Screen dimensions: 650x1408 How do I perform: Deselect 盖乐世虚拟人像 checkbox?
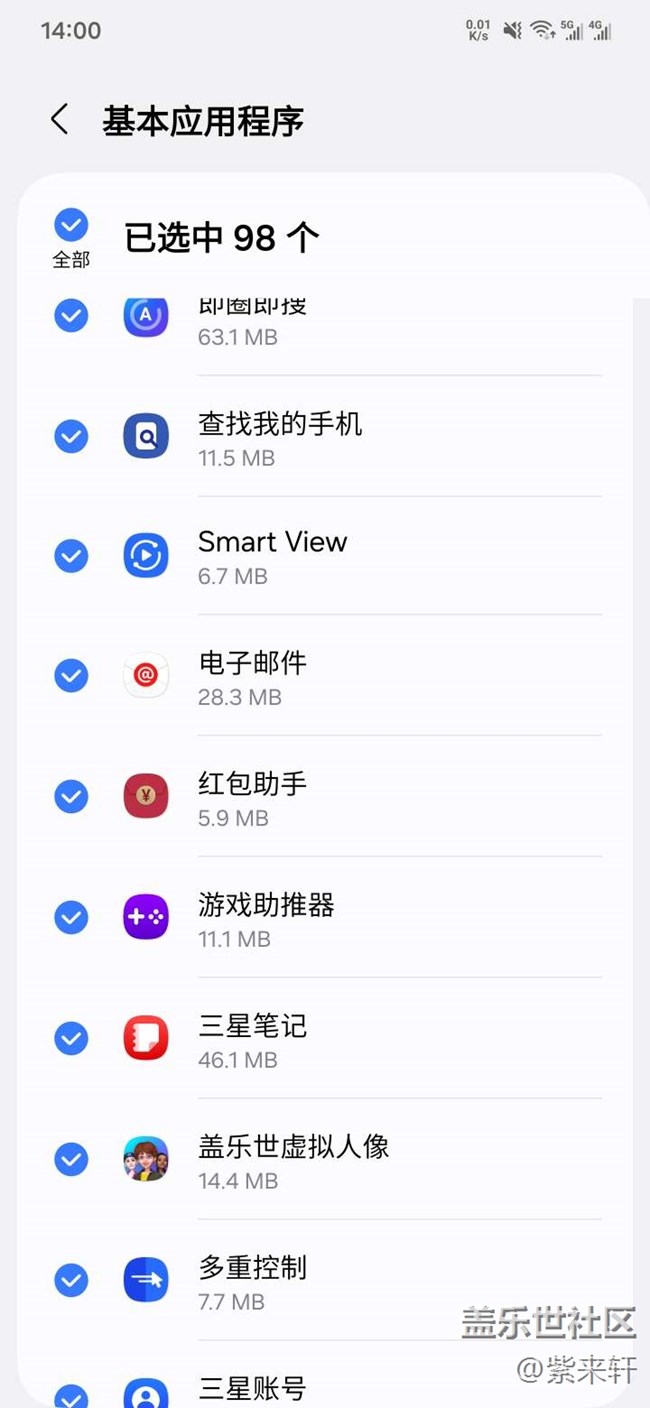click(71, 1160)
